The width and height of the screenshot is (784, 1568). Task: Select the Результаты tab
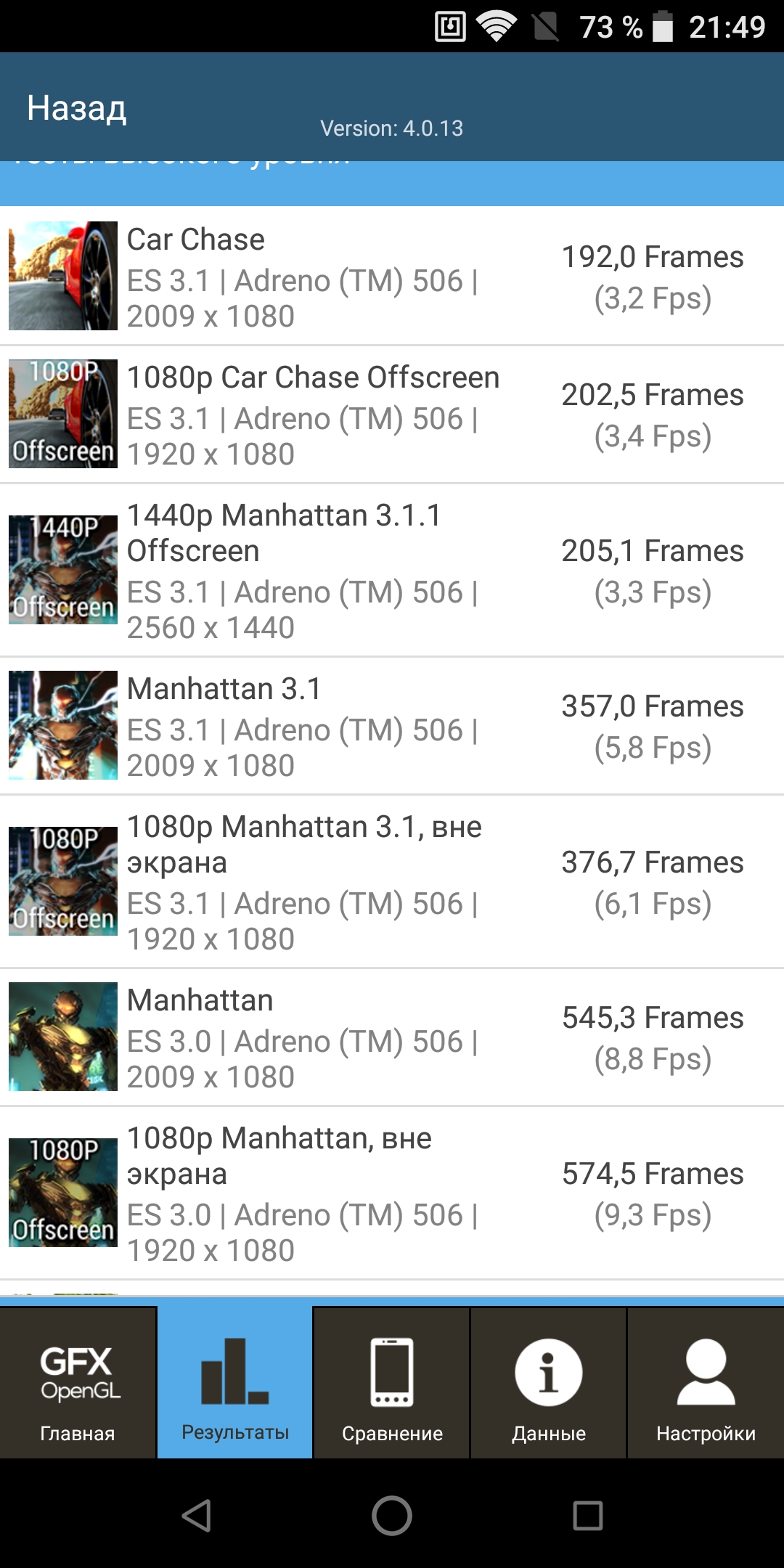(x=234, y=1379)
